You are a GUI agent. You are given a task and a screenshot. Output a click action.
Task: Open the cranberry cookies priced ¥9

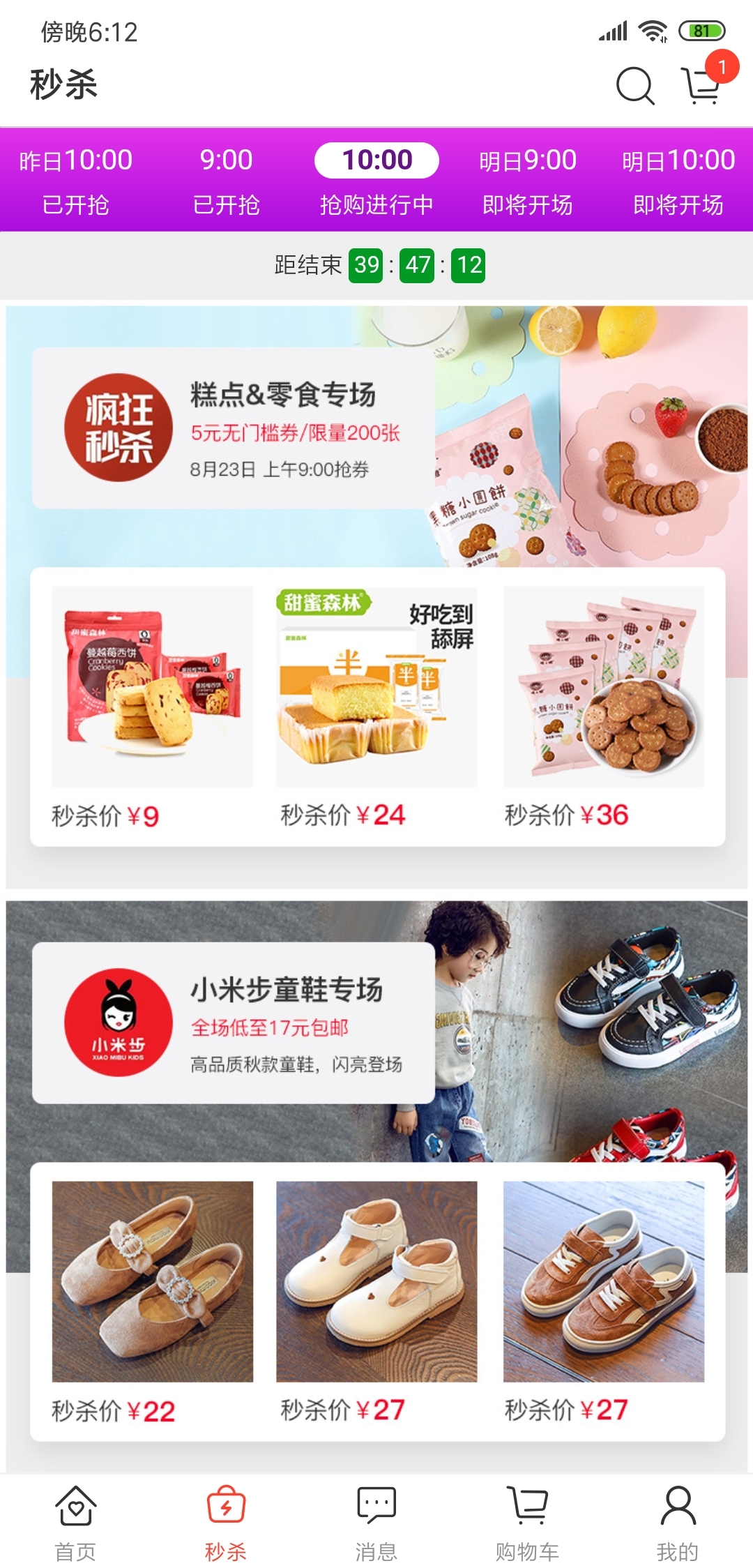click(x=152, y=706)
